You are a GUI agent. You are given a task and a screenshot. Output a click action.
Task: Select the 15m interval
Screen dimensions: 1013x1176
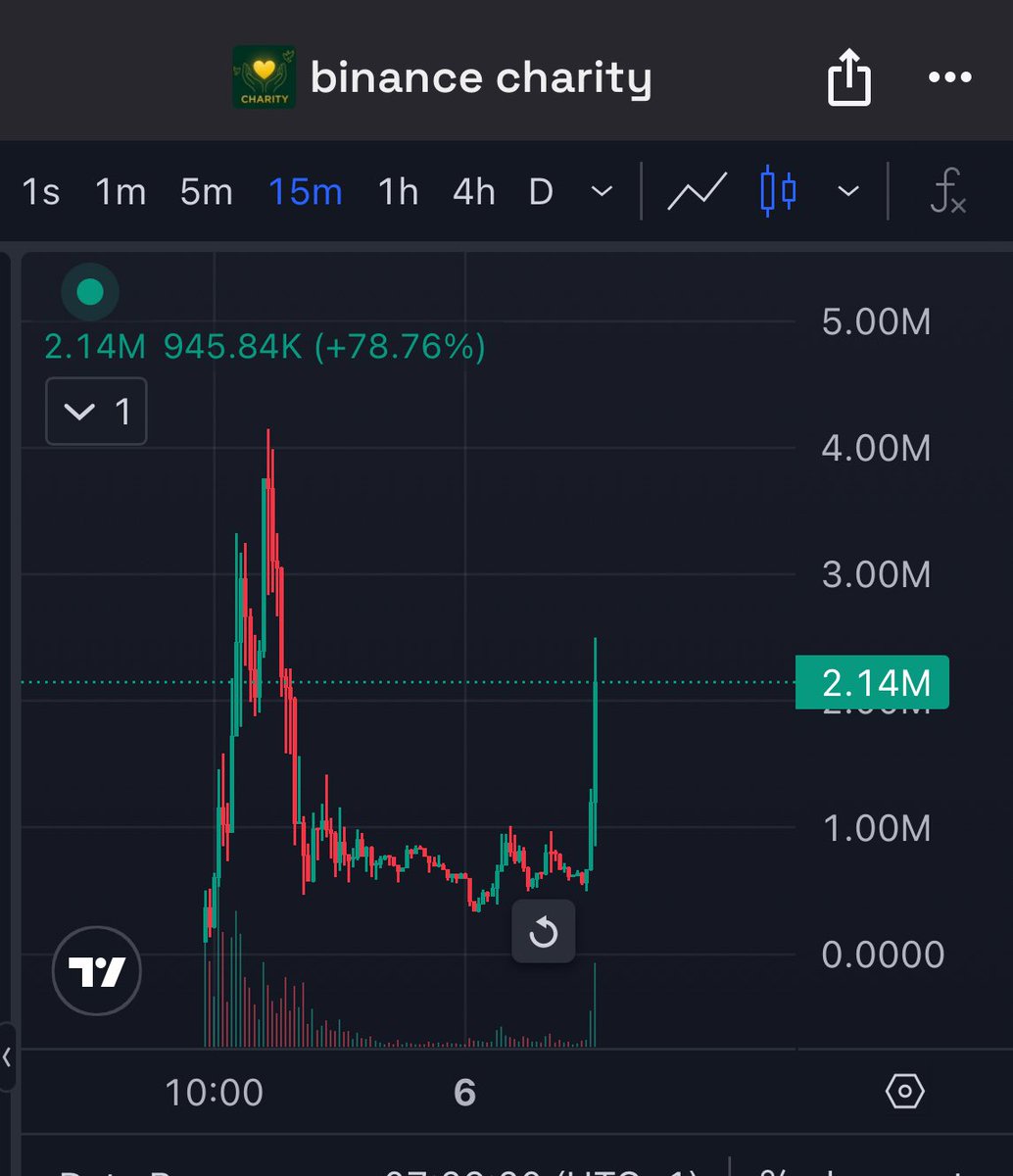pos(306,192)
